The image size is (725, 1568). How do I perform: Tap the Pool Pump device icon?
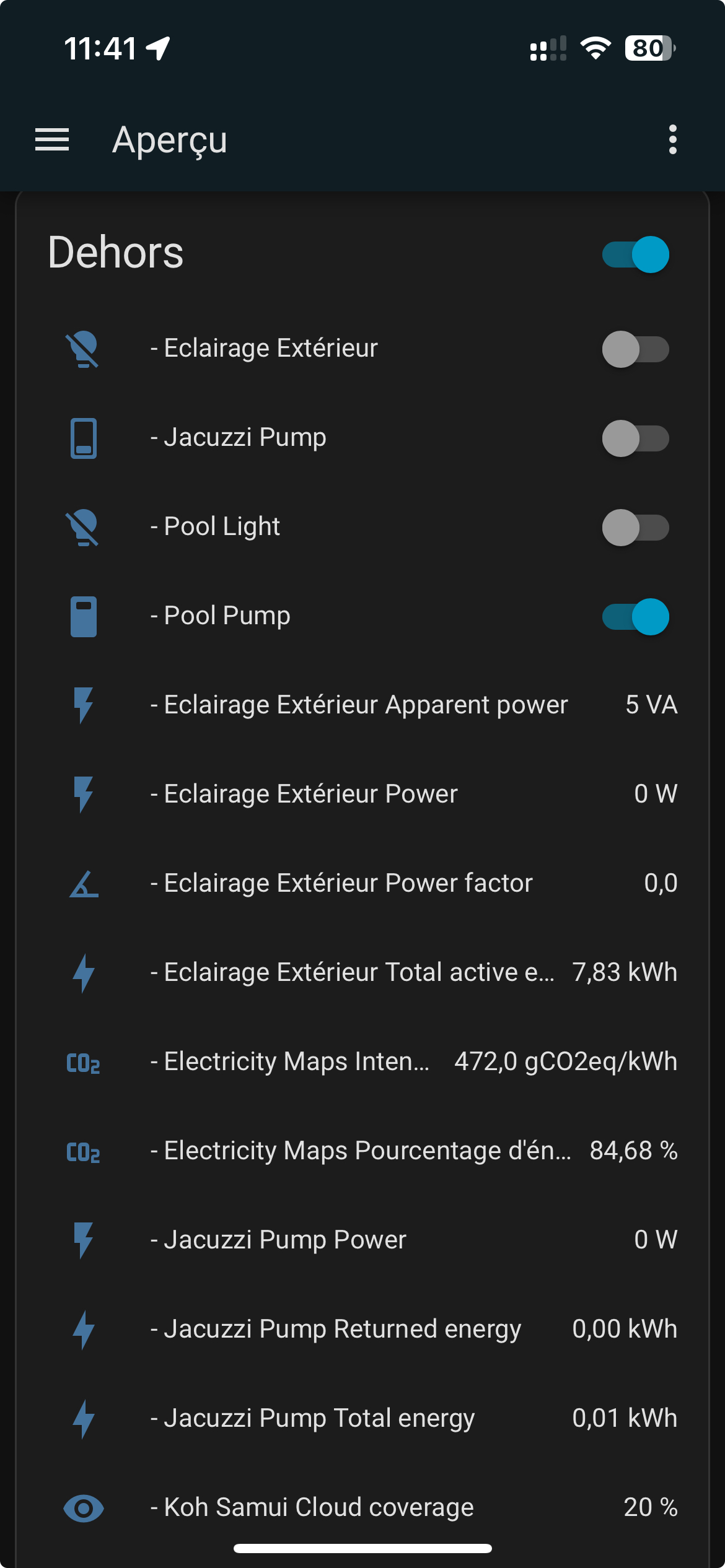tap(82, 616)
